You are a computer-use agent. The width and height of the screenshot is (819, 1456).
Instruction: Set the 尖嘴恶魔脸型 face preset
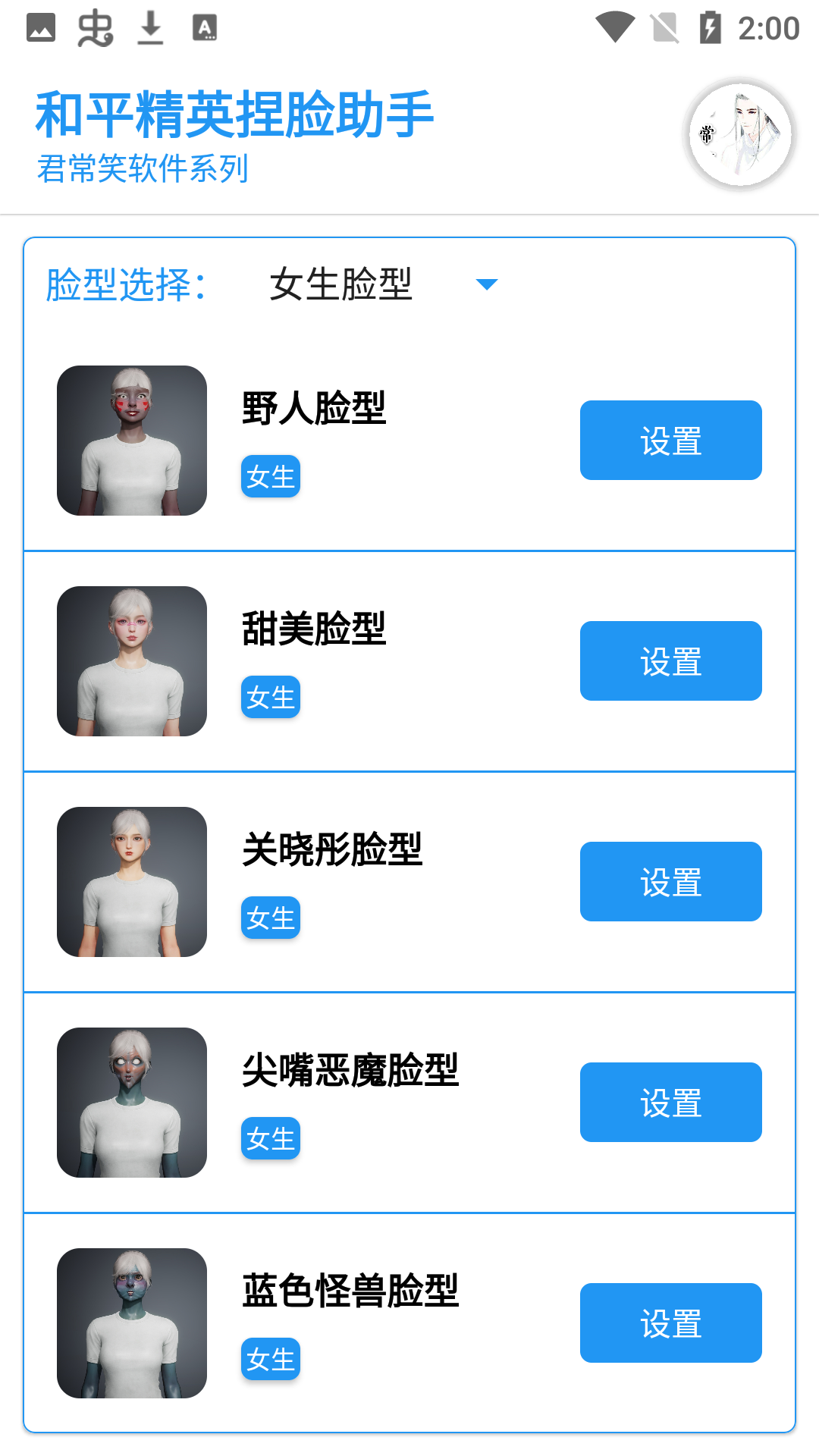(670, 1103)
